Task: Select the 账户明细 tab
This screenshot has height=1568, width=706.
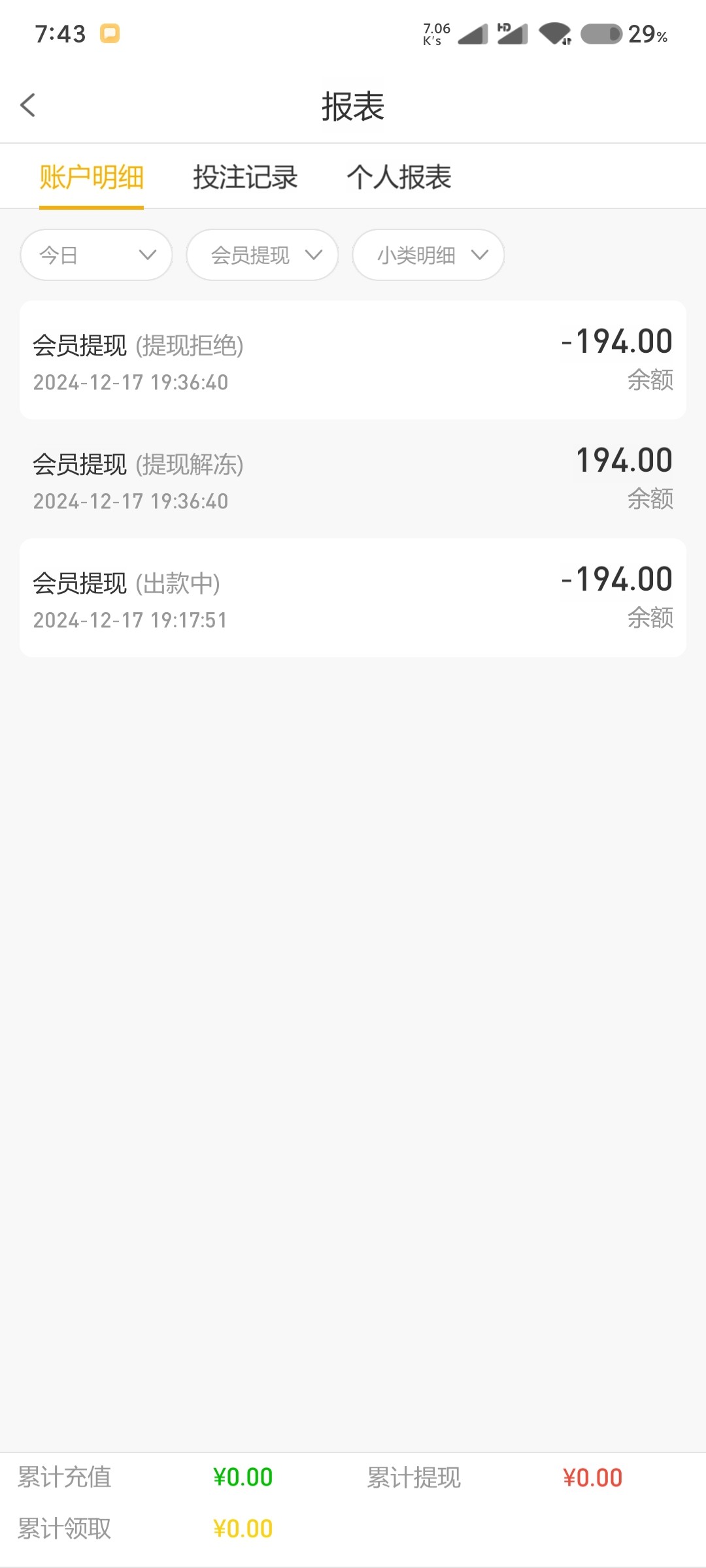Action: [x=92, y=177]
